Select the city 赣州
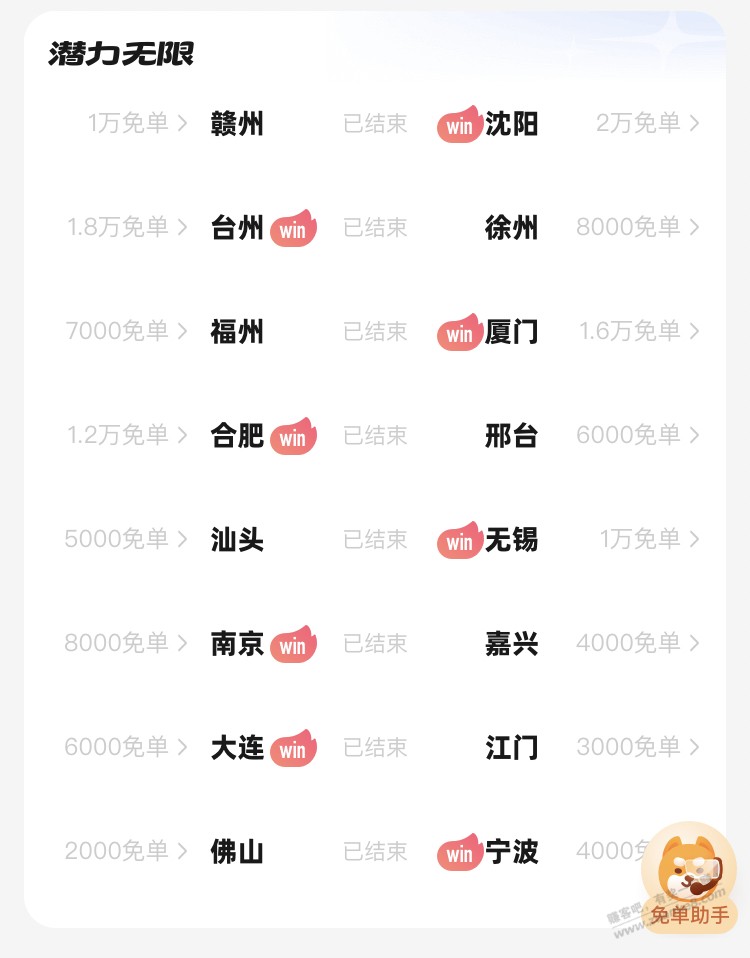750x958 pixels. point(236,124)
